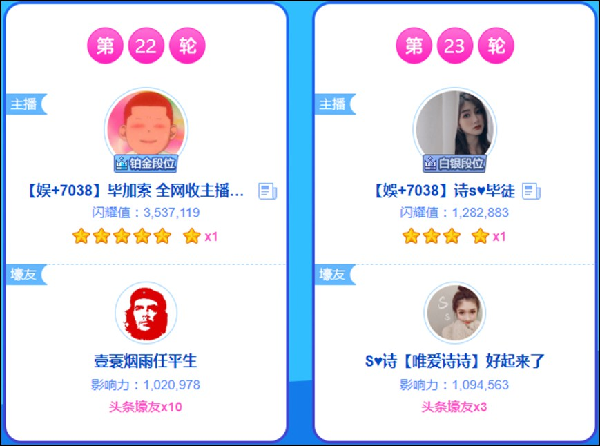Open S♥诗【唯爱诗诗】好起来了 user name link

pyautogui.click(x=454, y=361)
